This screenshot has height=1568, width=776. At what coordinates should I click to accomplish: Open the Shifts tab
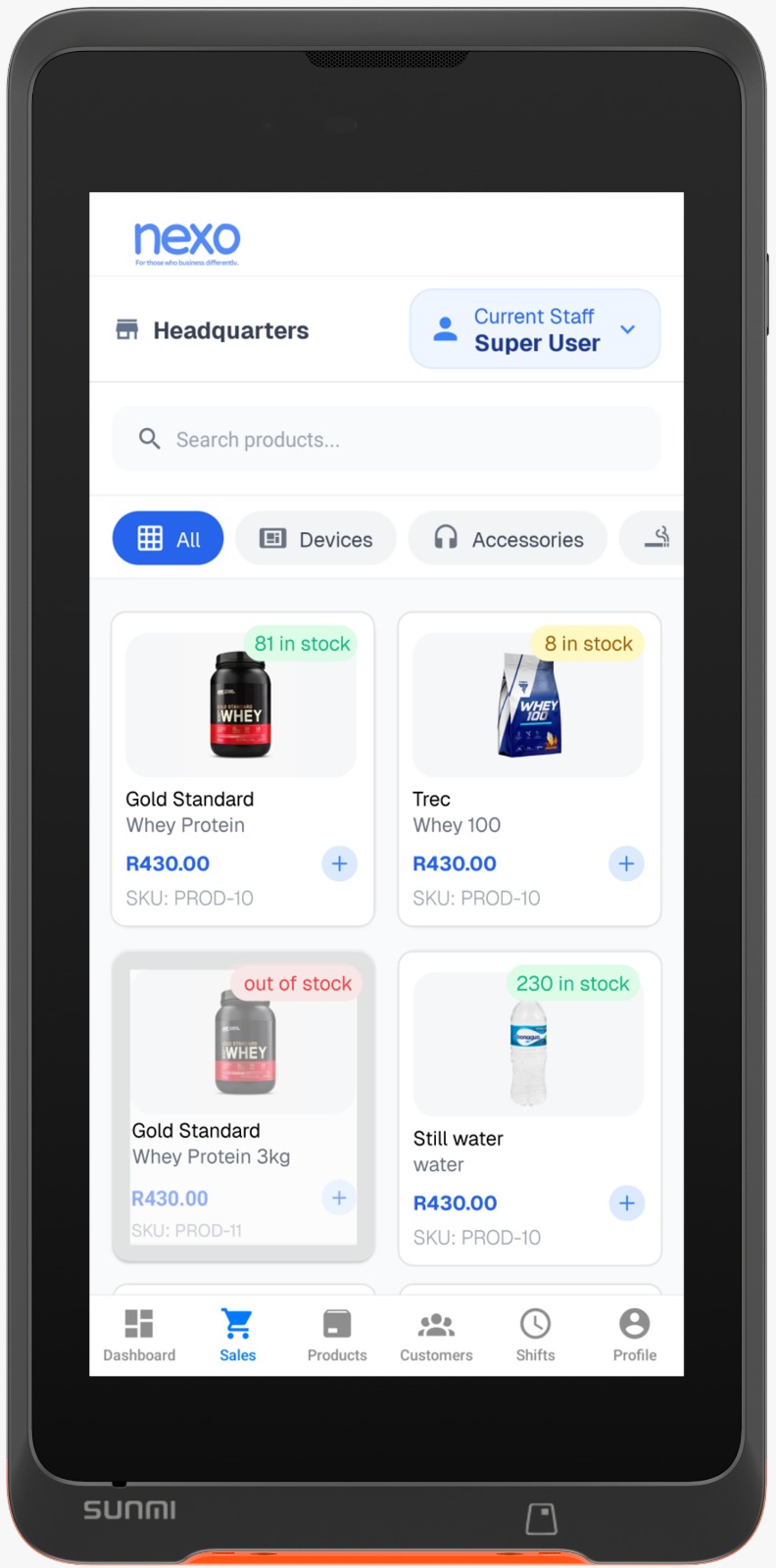535,1335
